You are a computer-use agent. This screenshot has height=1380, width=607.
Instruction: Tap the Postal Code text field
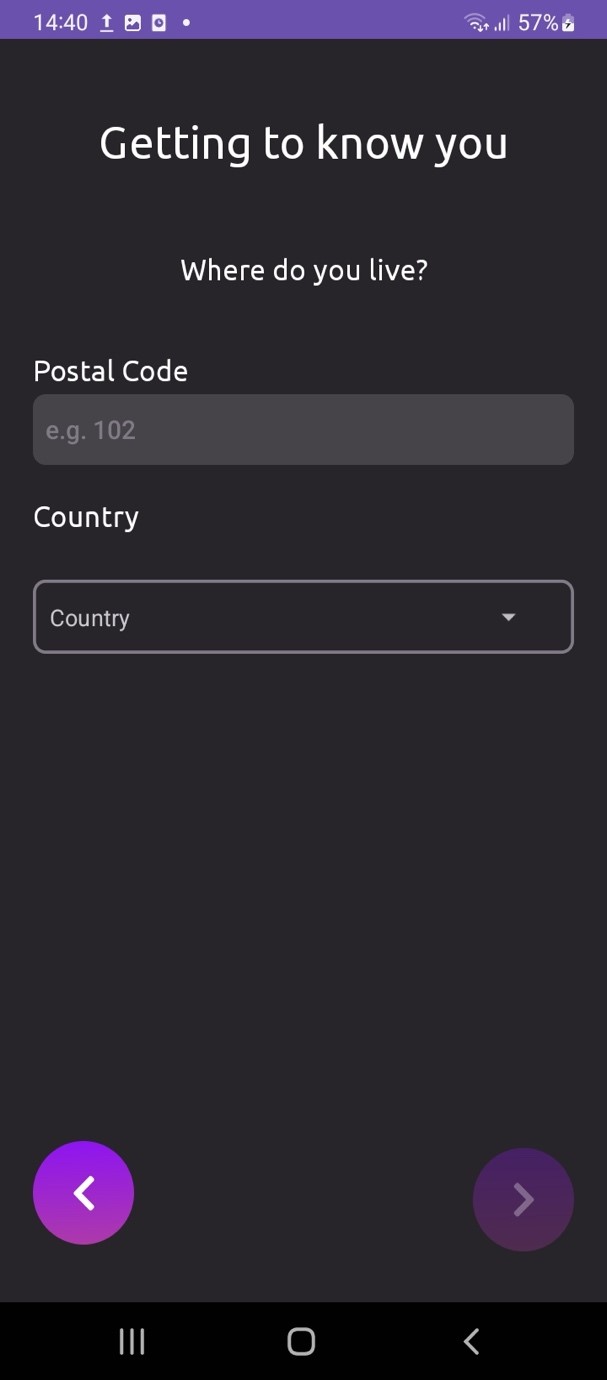[303, 429]
